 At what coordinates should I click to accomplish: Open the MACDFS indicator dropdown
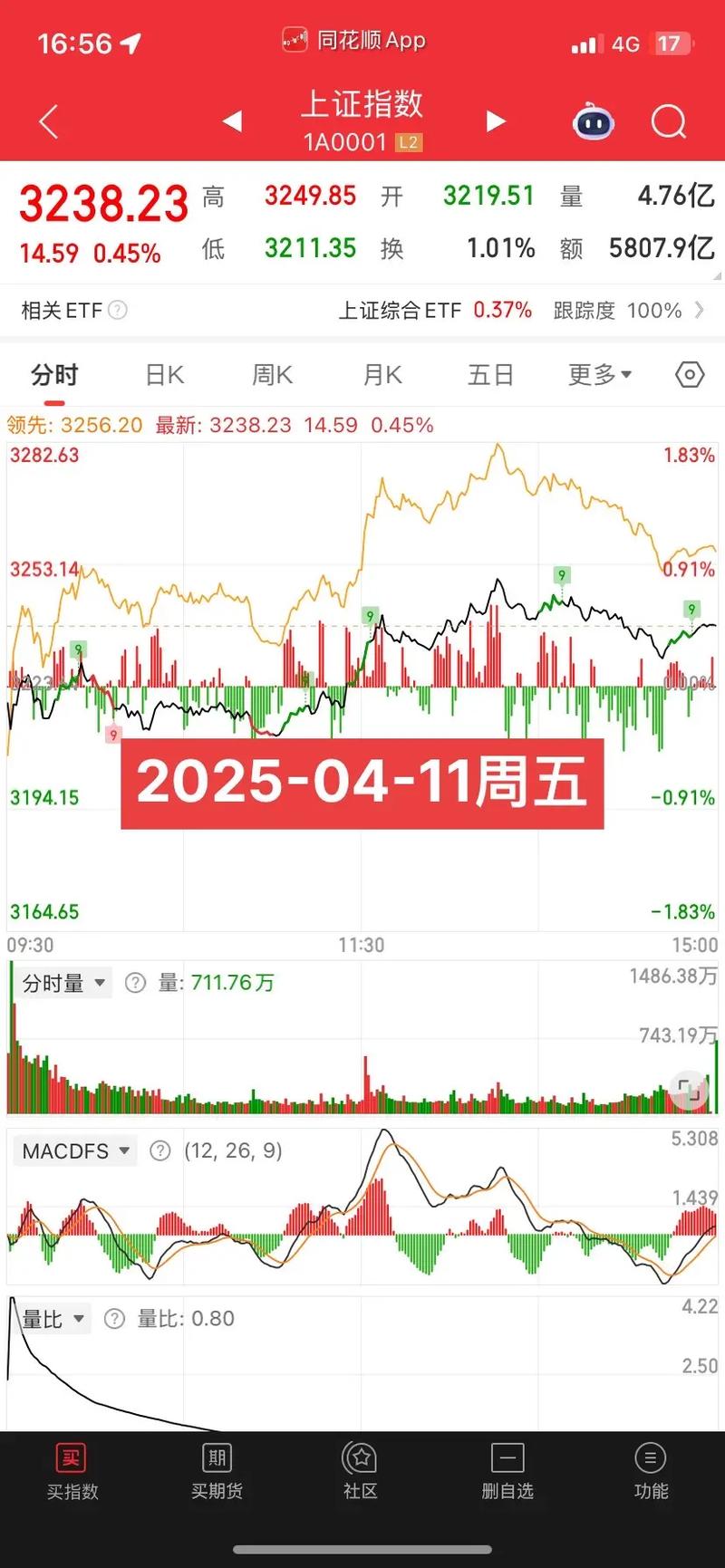click(74, 1150)
